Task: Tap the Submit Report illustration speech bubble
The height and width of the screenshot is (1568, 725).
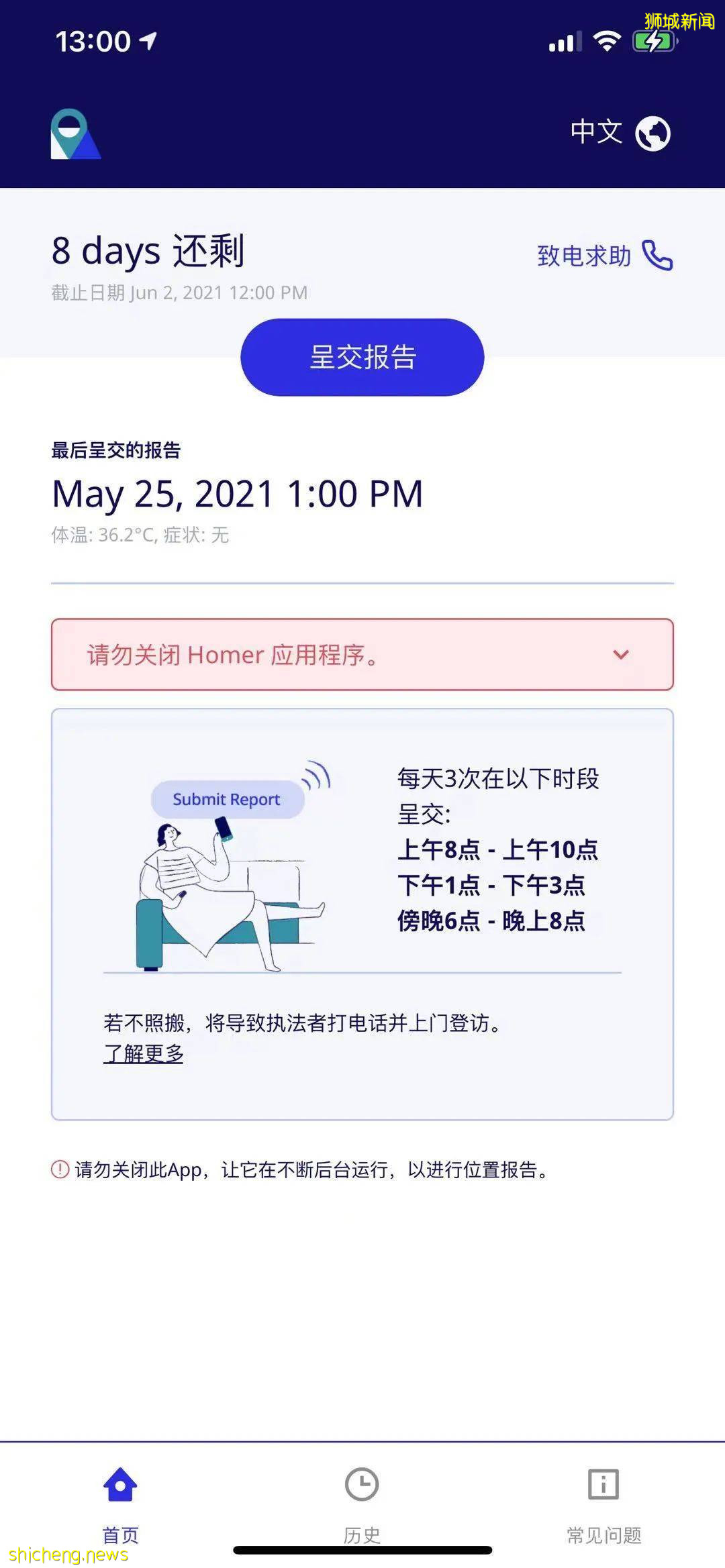Action: point(226,799)
